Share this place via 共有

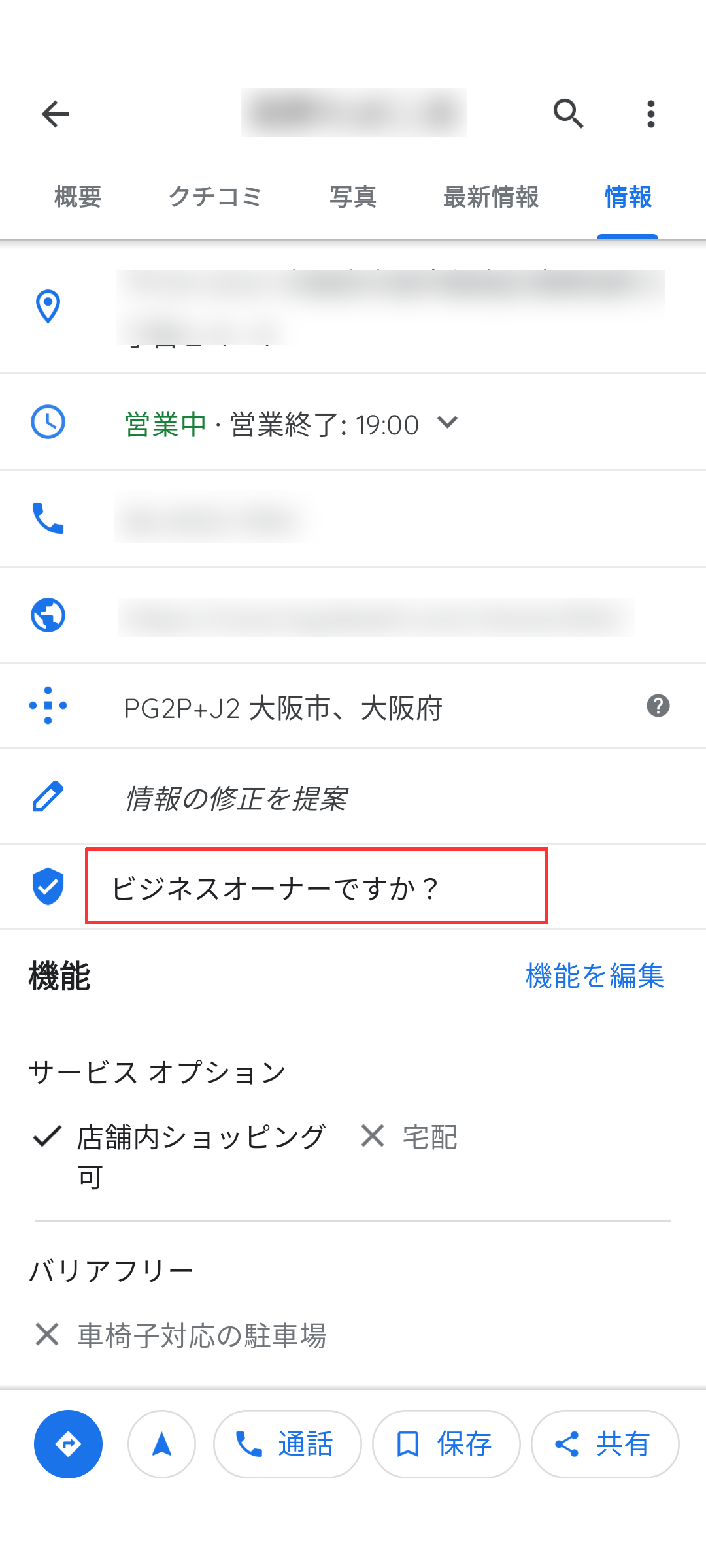605,1444
